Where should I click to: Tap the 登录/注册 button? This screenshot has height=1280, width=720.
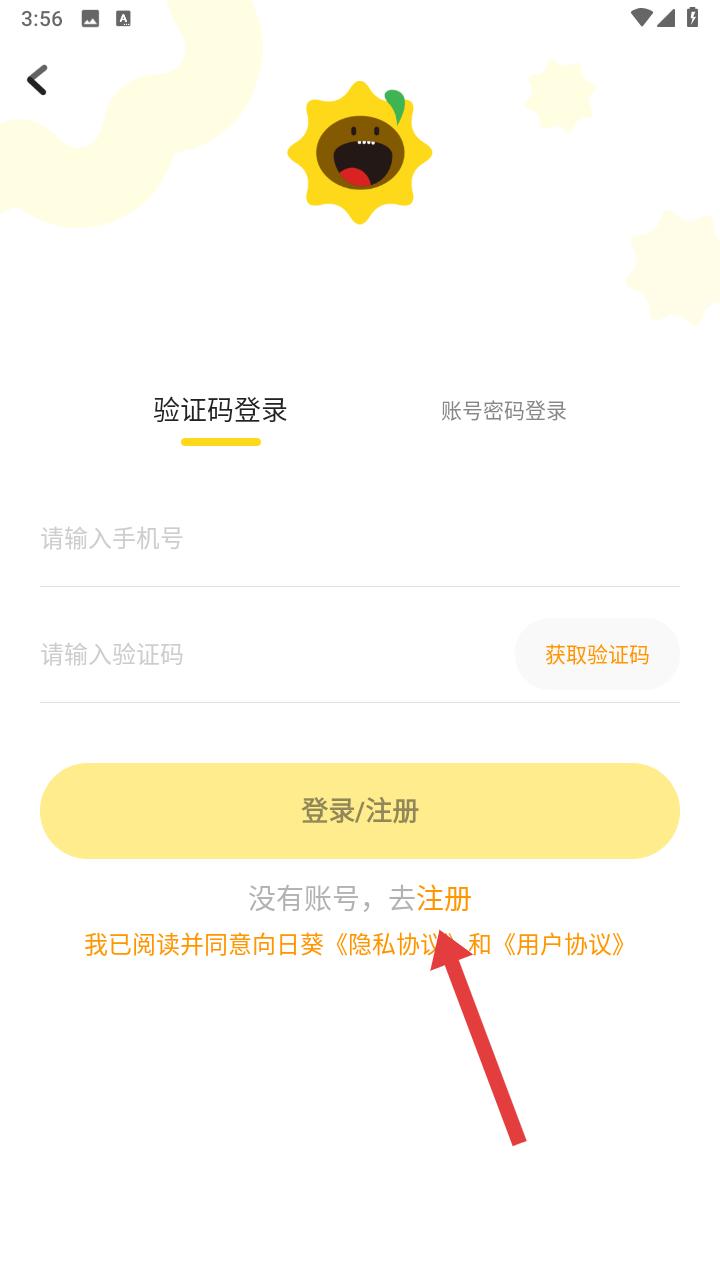(360, 811)
